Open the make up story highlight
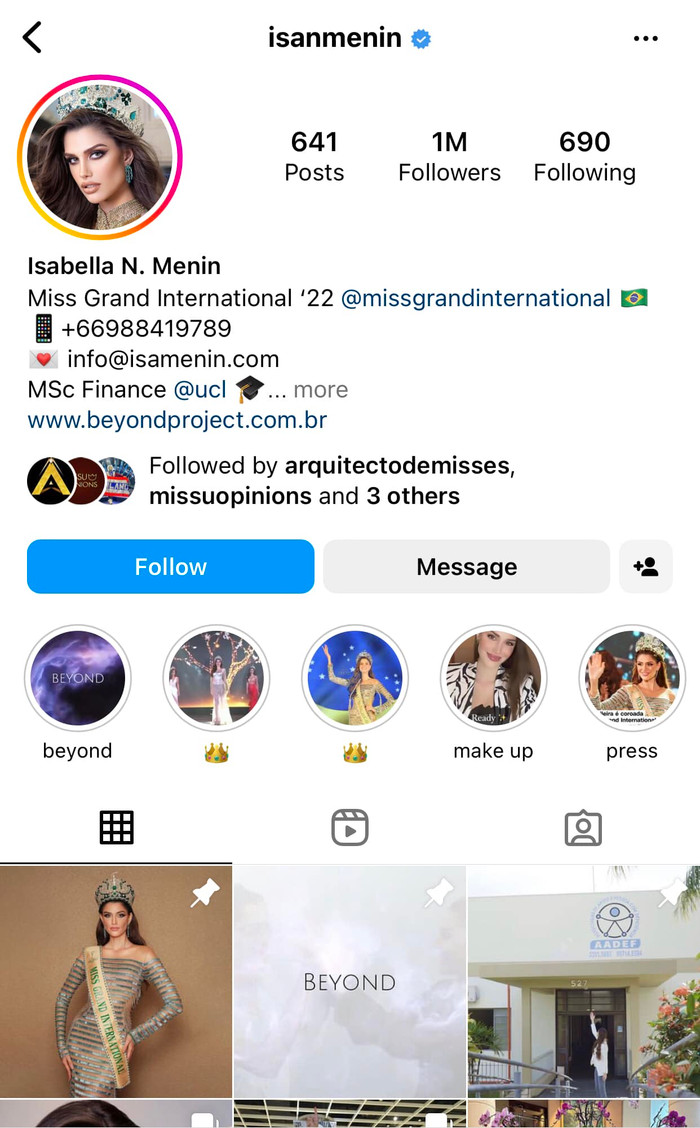The width and height of the screenshot is (700, 1128). 493,679
